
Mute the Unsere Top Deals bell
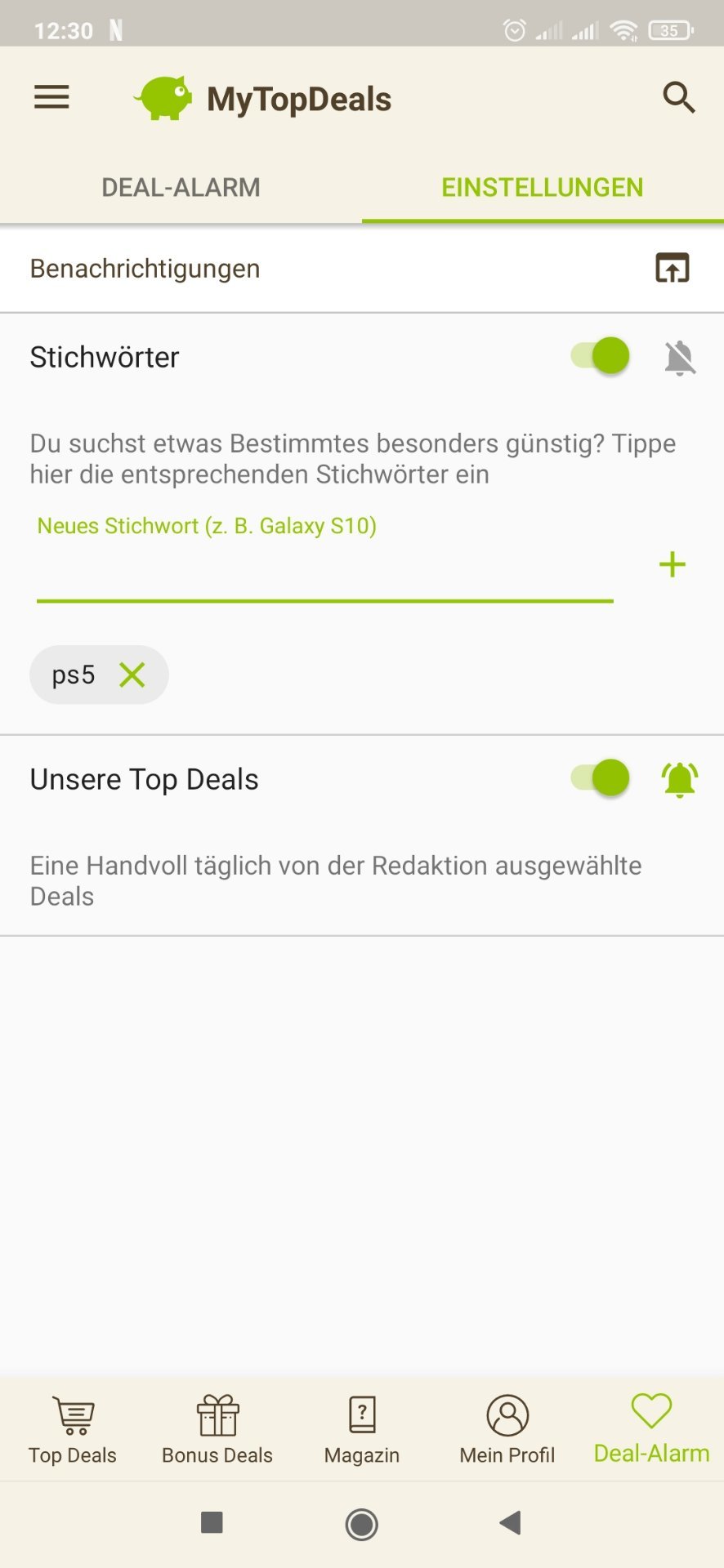click(x=680, y=779)
